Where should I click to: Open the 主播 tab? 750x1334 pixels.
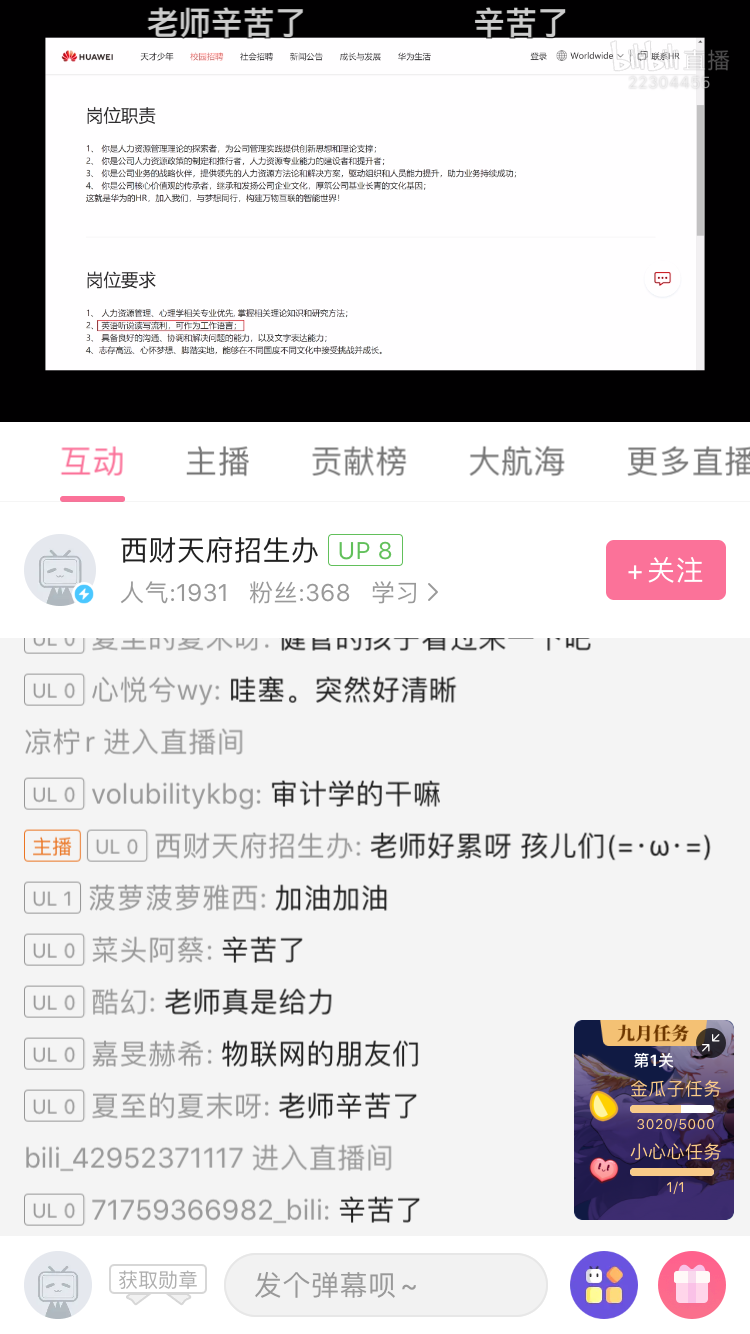click(217, 462)
